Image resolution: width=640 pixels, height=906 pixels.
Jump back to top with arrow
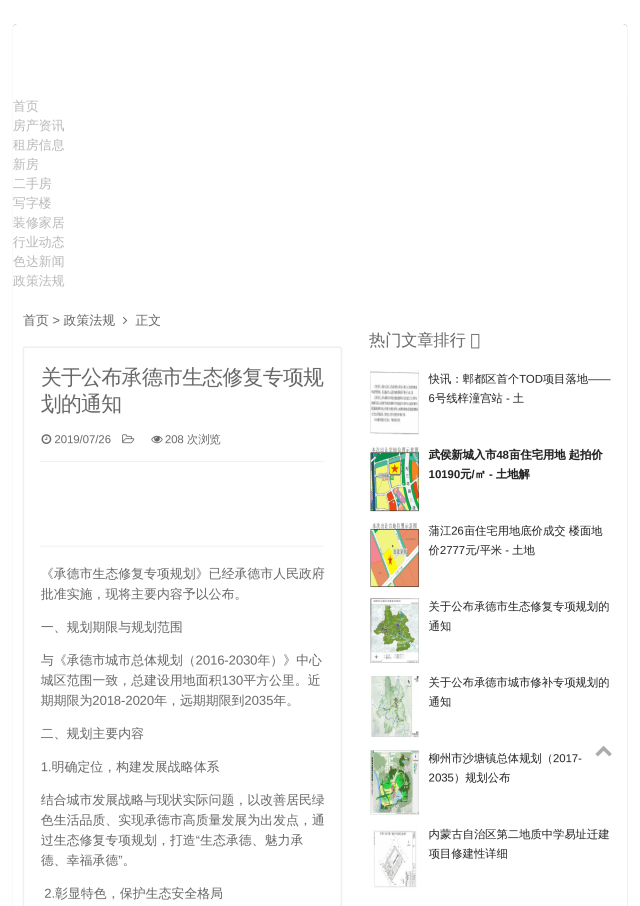(603, 751)
